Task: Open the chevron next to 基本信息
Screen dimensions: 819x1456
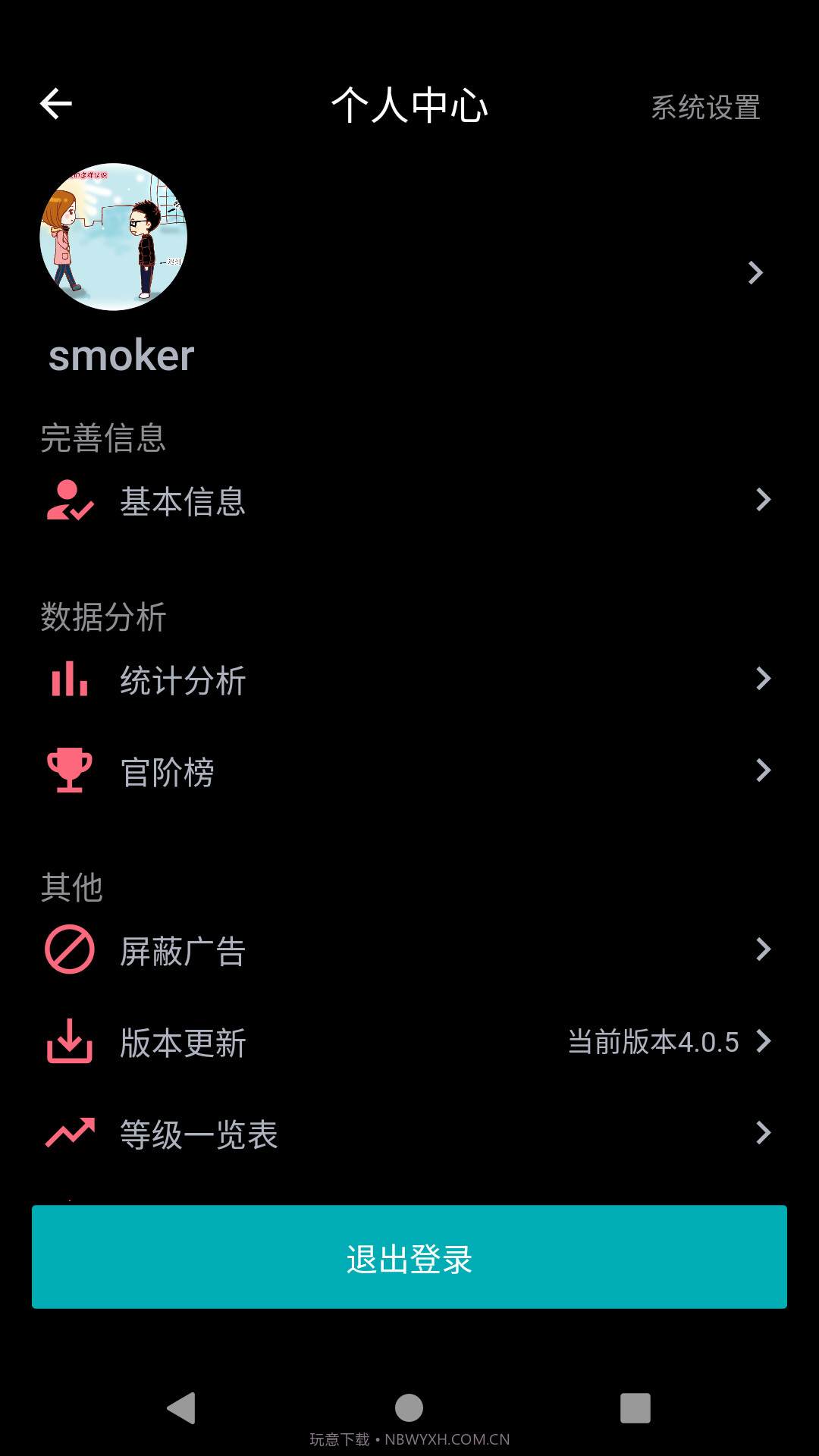Action: tap(764, 501)
